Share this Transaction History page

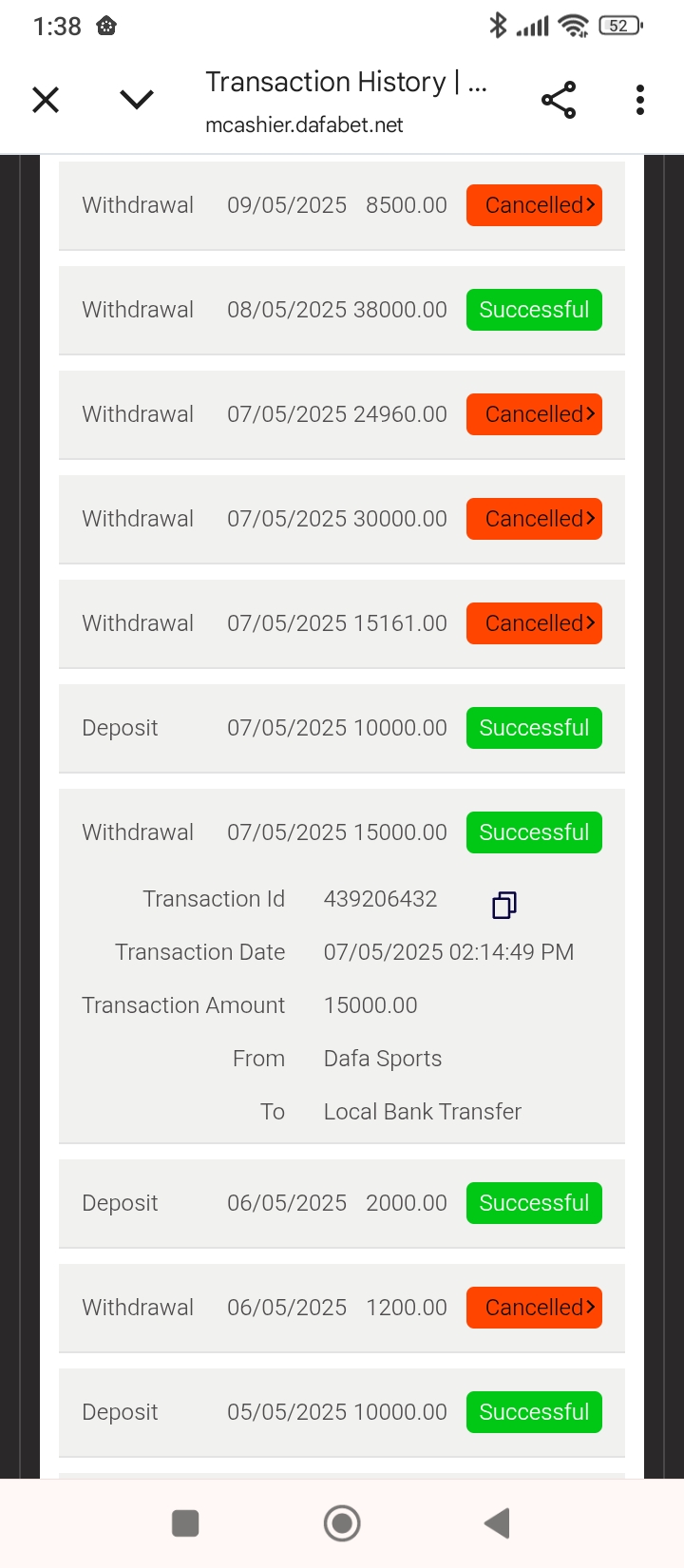559,100
